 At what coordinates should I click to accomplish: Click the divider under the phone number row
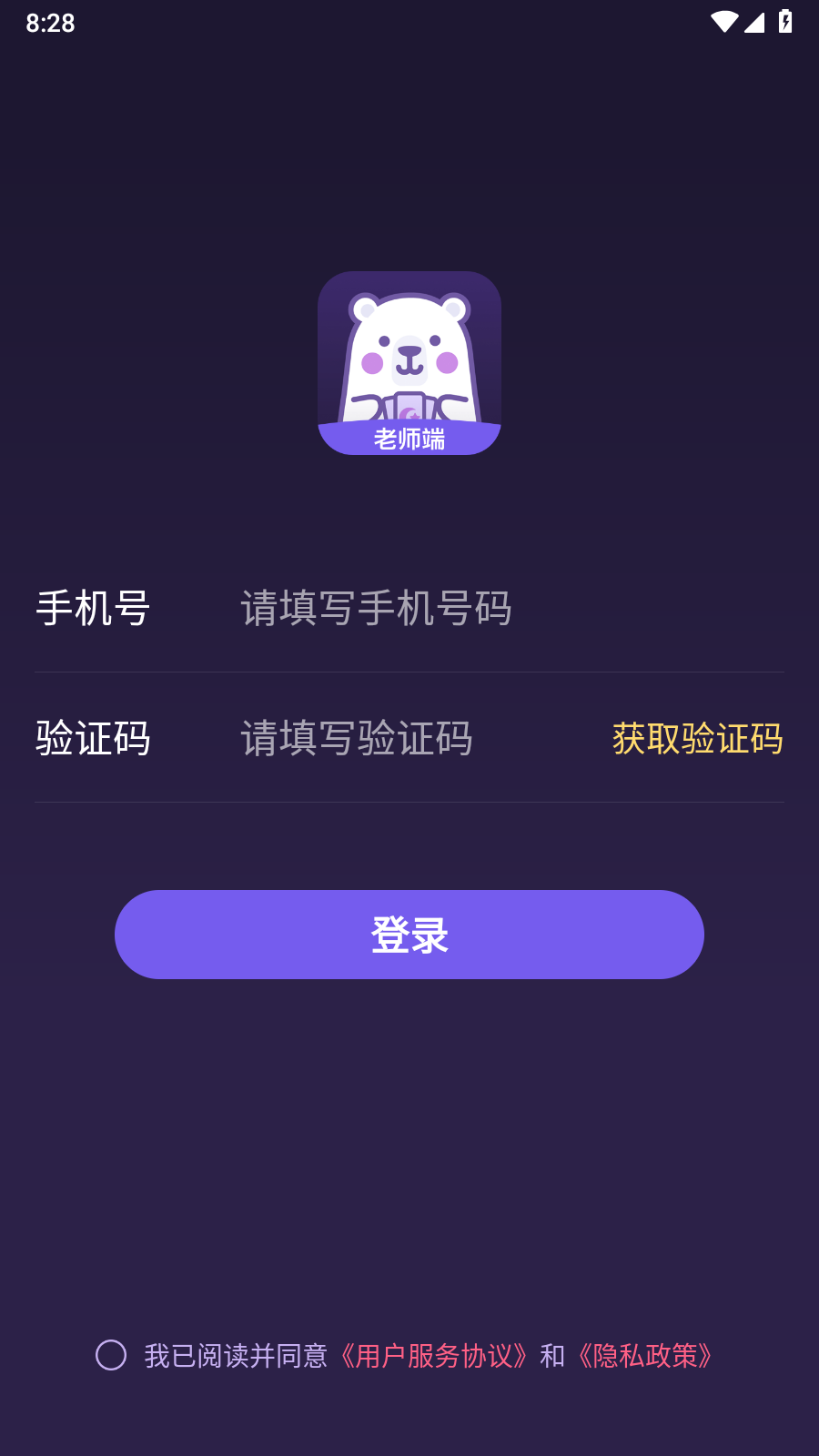(409, 672)
